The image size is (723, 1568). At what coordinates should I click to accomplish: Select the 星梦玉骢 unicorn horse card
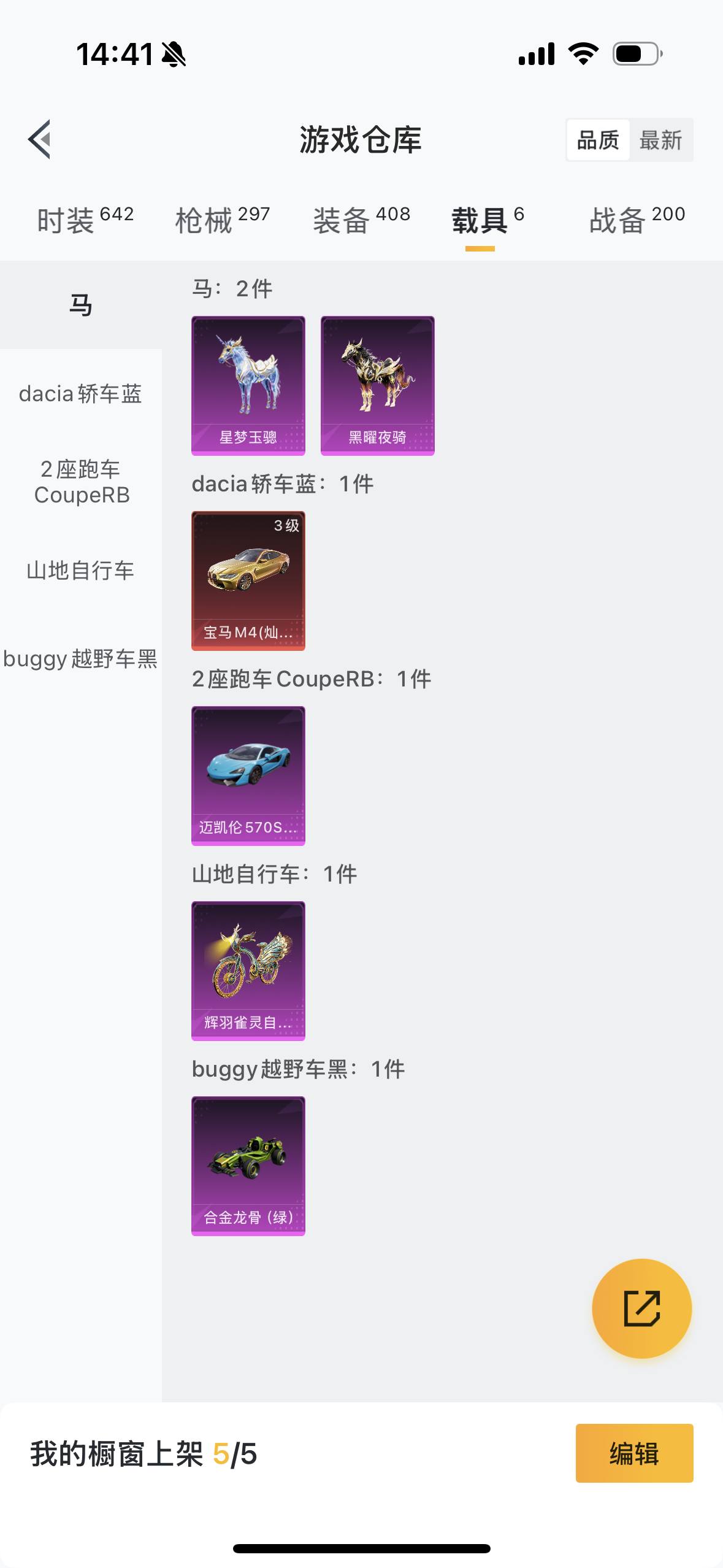coord(248,384)
